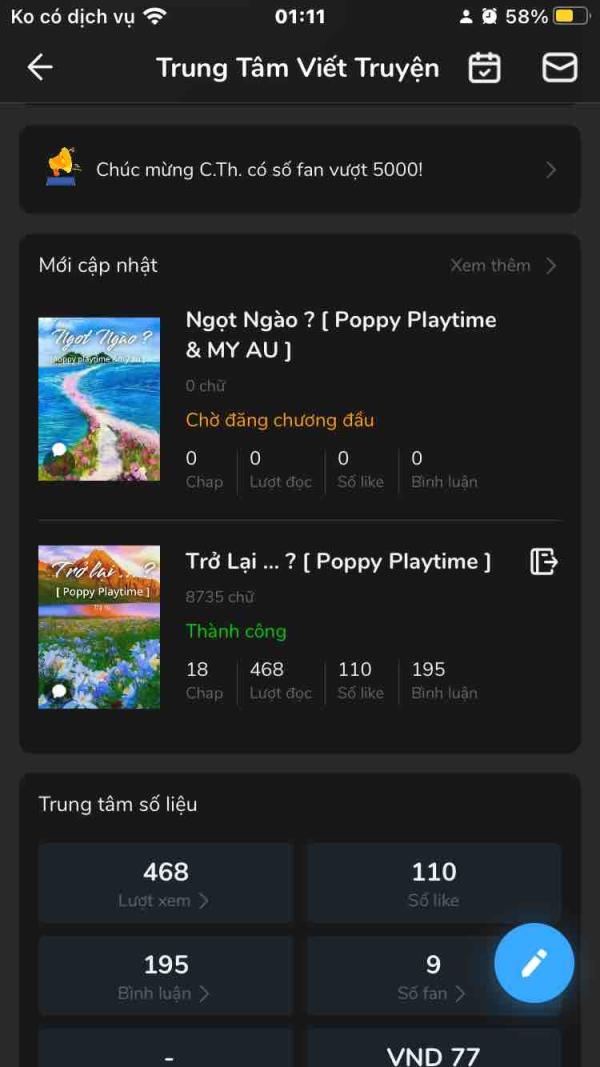Go back using the top-left arrow
Viewport: 600px width, 1067px height.
pos(40,67)
